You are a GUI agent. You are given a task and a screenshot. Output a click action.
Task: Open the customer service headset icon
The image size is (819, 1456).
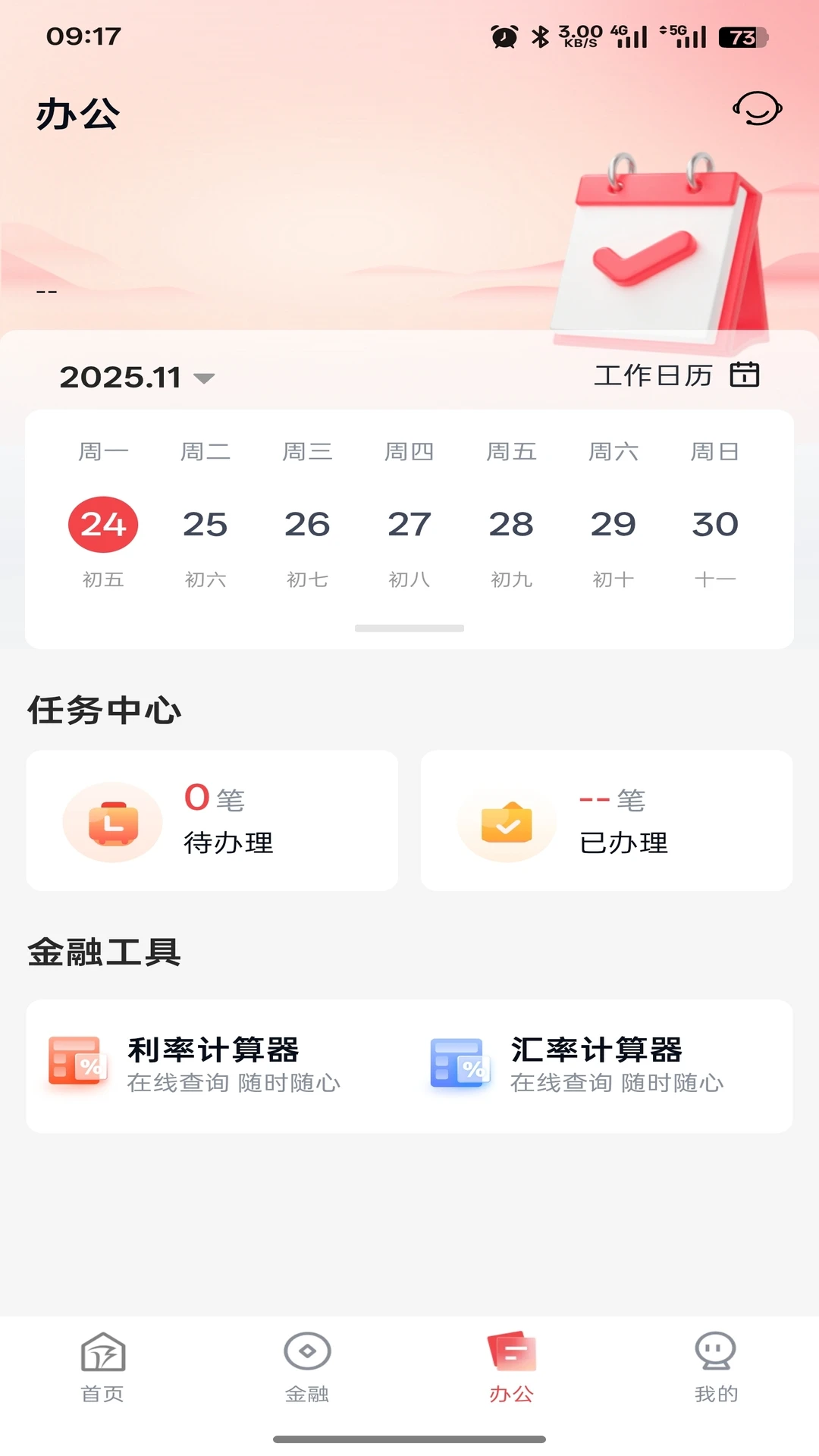756,109
